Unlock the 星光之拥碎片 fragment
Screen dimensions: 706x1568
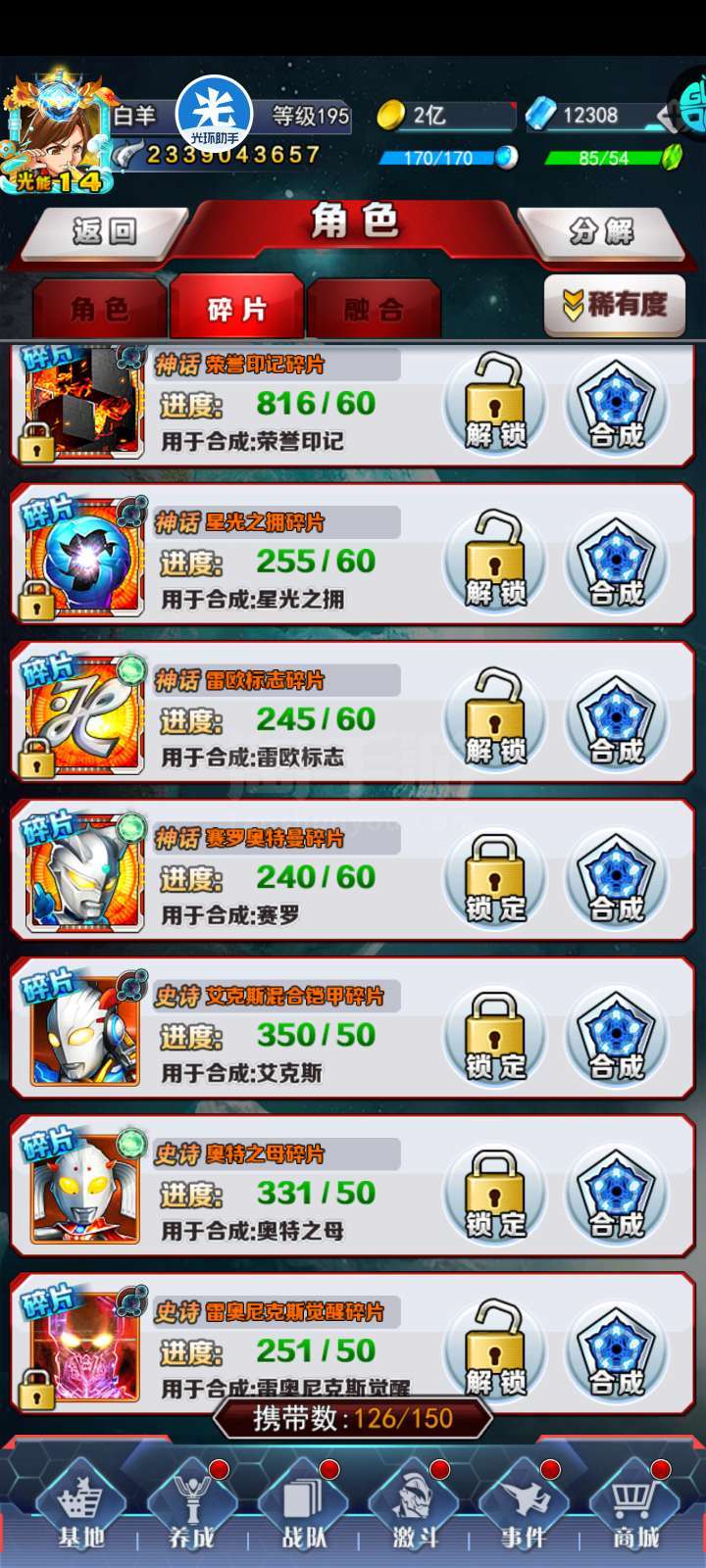point(495,562)
